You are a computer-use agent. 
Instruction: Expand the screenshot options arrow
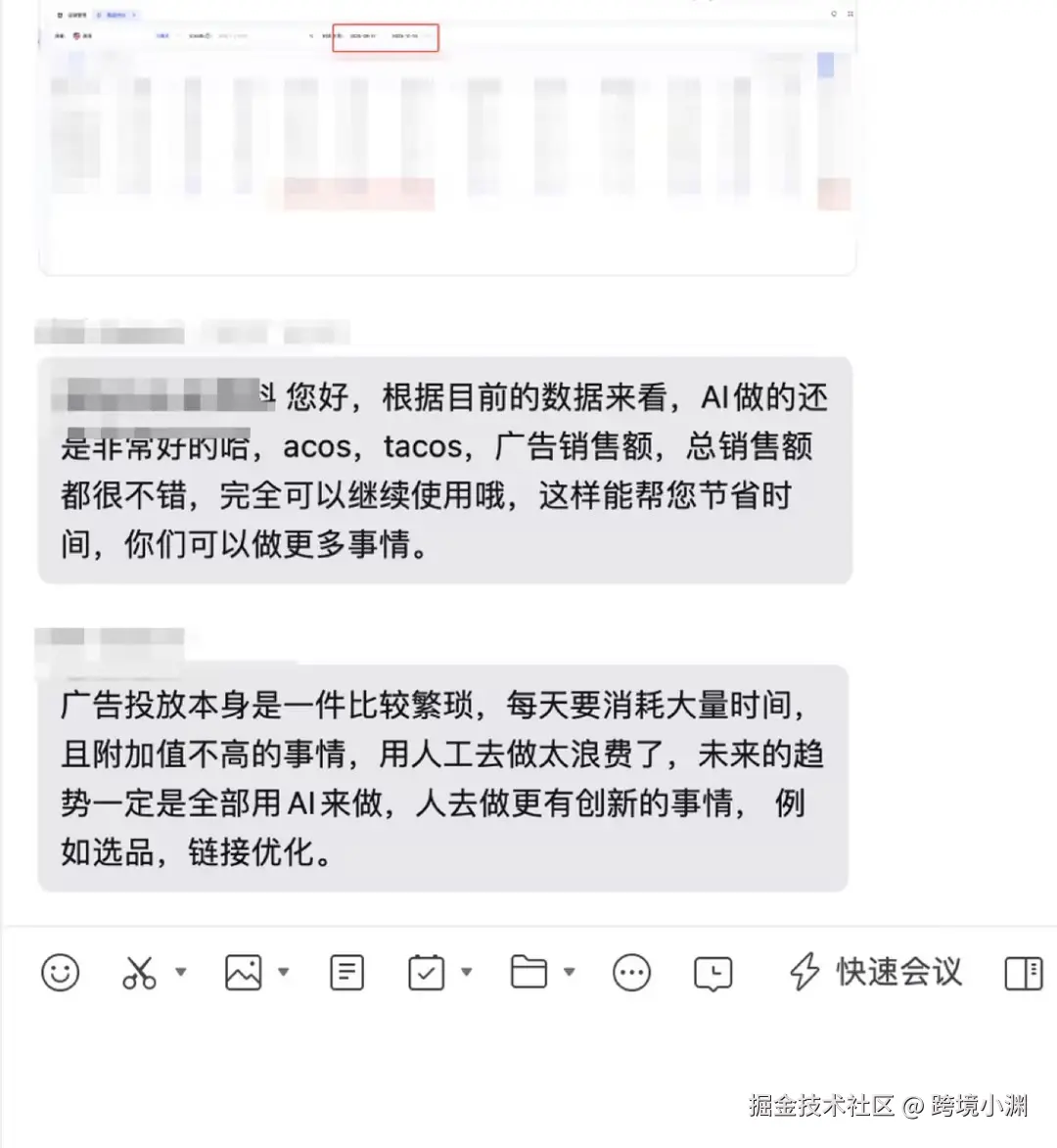click(x=181, y=972)
